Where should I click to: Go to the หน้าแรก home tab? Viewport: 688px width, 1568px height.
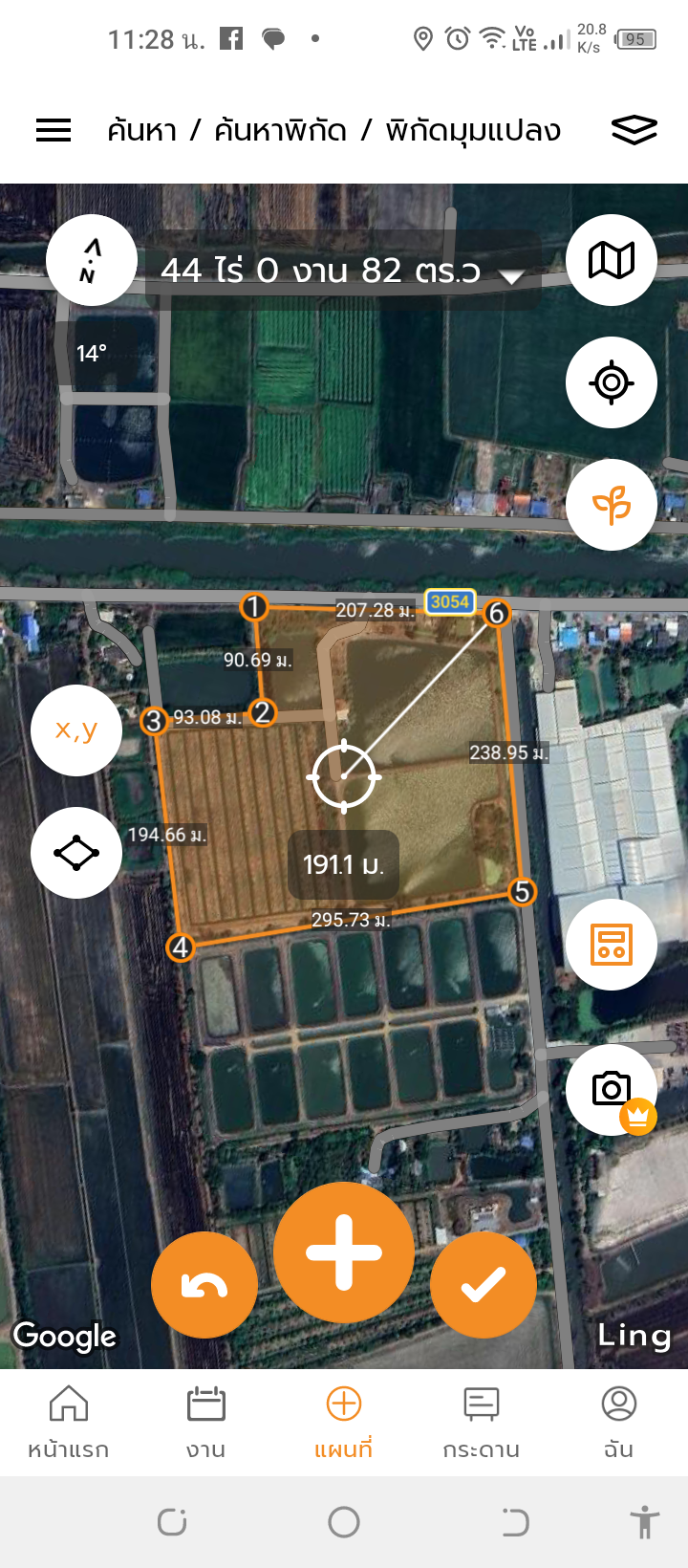pos(69,1423)
